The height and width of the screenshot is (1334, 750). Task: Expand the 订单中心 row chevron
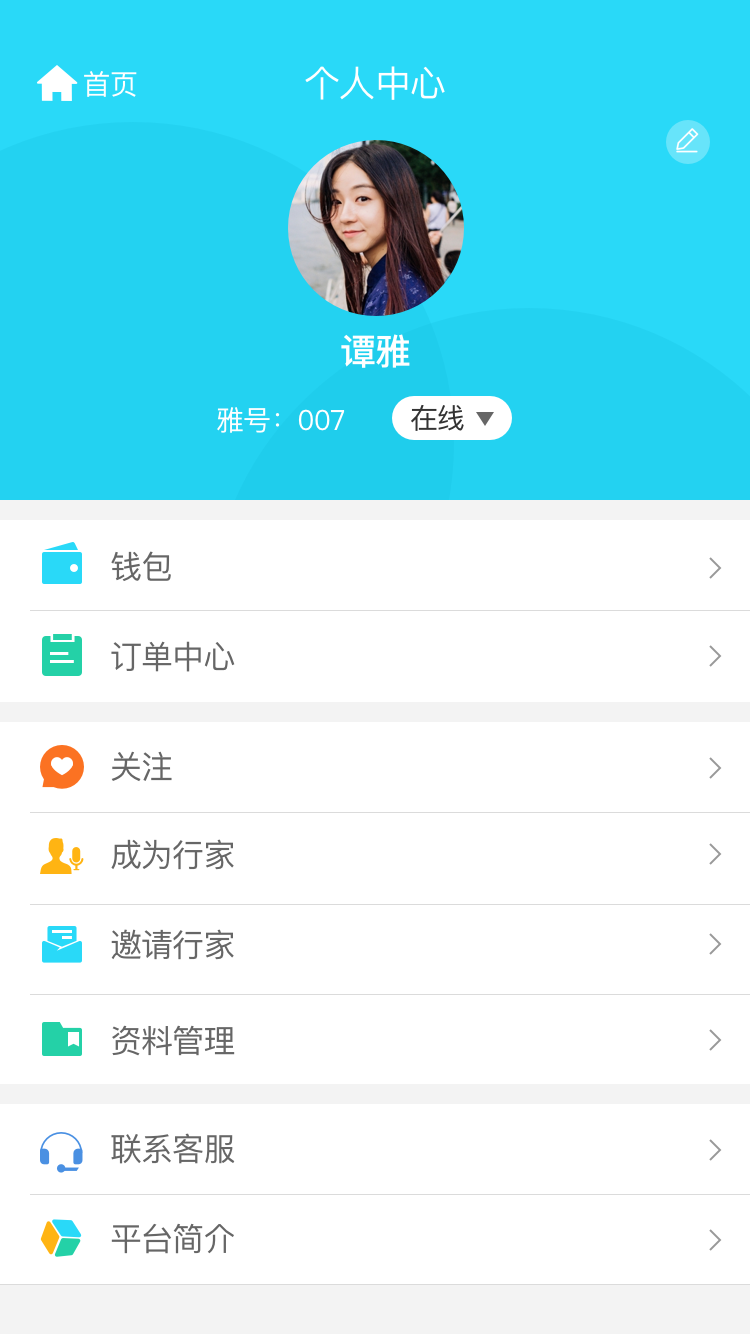coord(714,656)
